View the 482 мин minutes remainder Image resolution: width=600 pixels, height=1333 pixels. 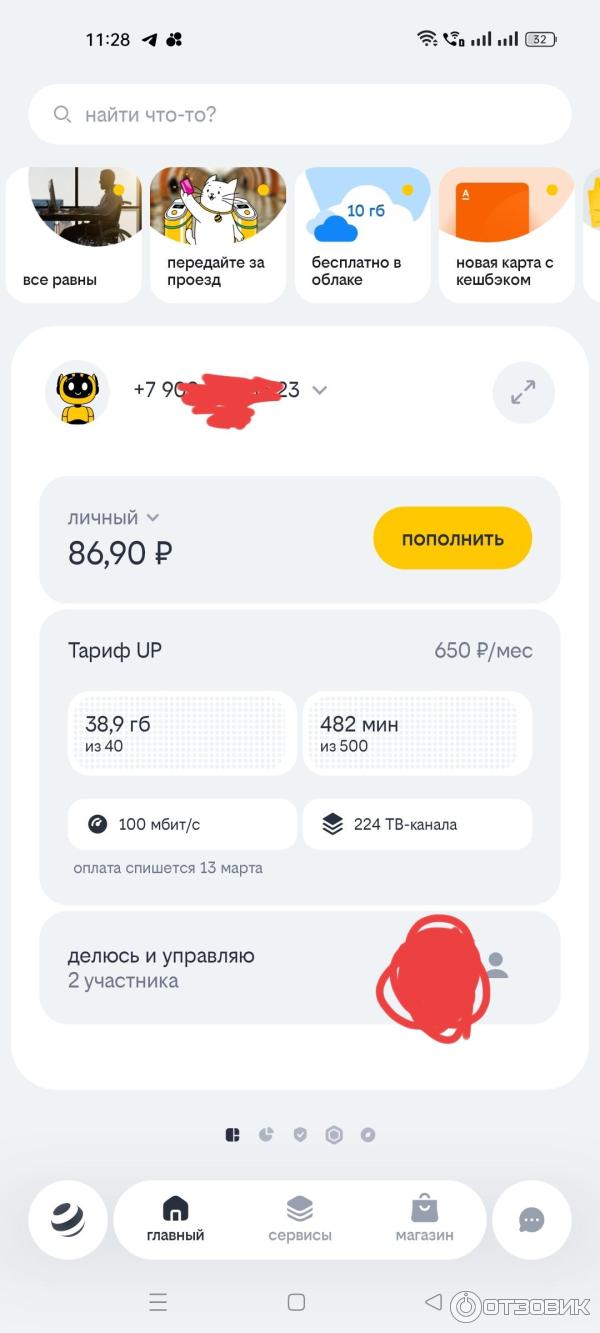pyautogui.click(x=417, y=733)
